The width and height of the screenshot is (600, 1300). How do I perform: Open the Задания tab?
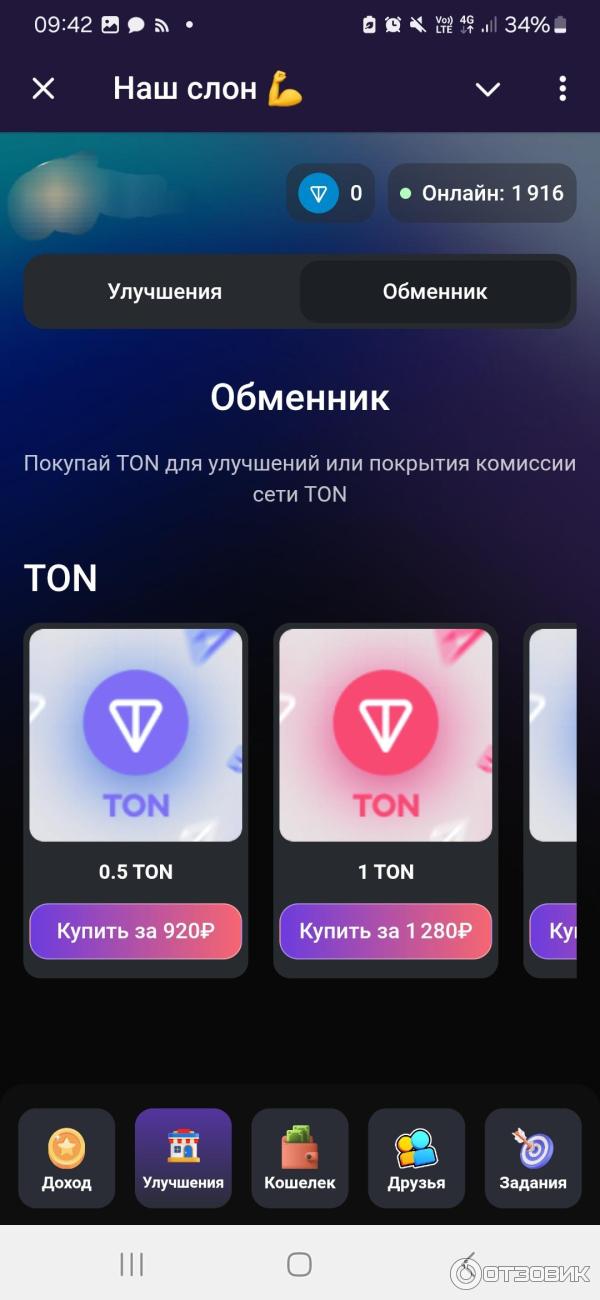coord(533,1158)
